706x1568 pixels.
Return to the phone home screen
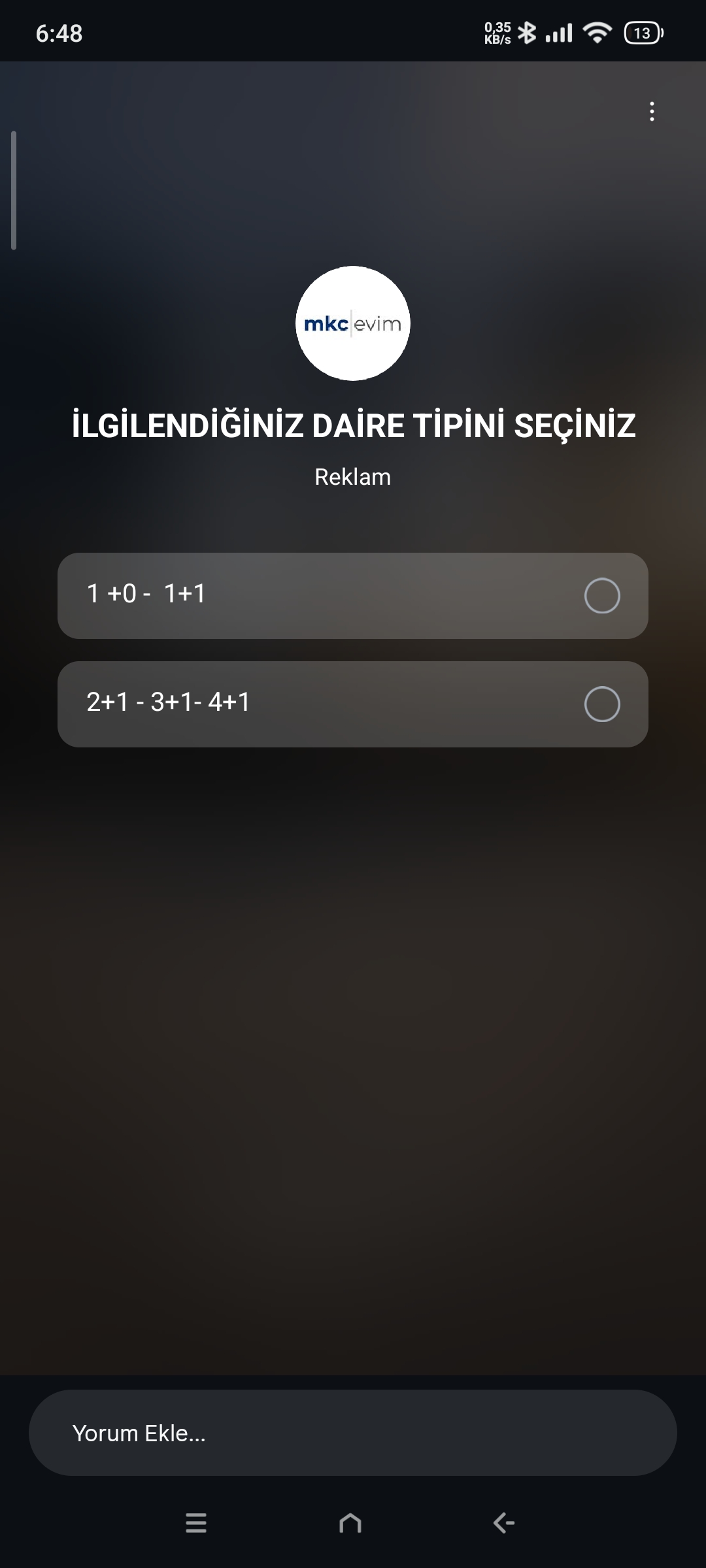pyautogui.click(x=350, y=1523)
